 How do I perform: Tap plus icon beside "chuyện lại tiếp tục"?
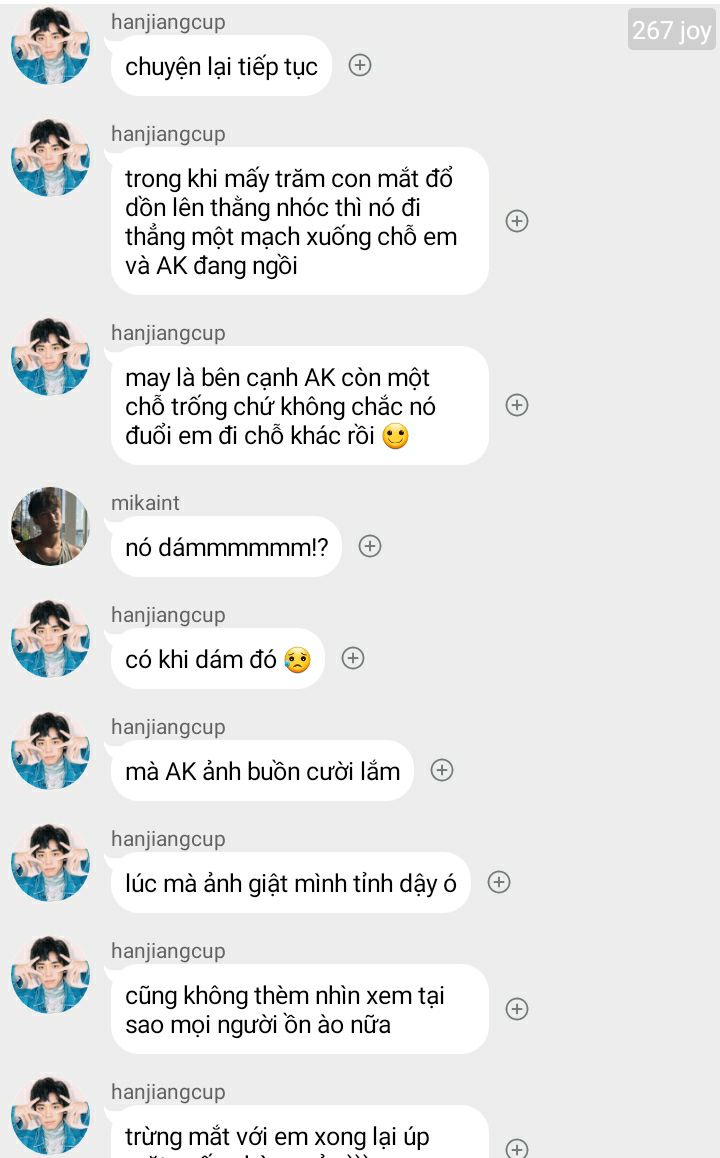tap(360, 65)
